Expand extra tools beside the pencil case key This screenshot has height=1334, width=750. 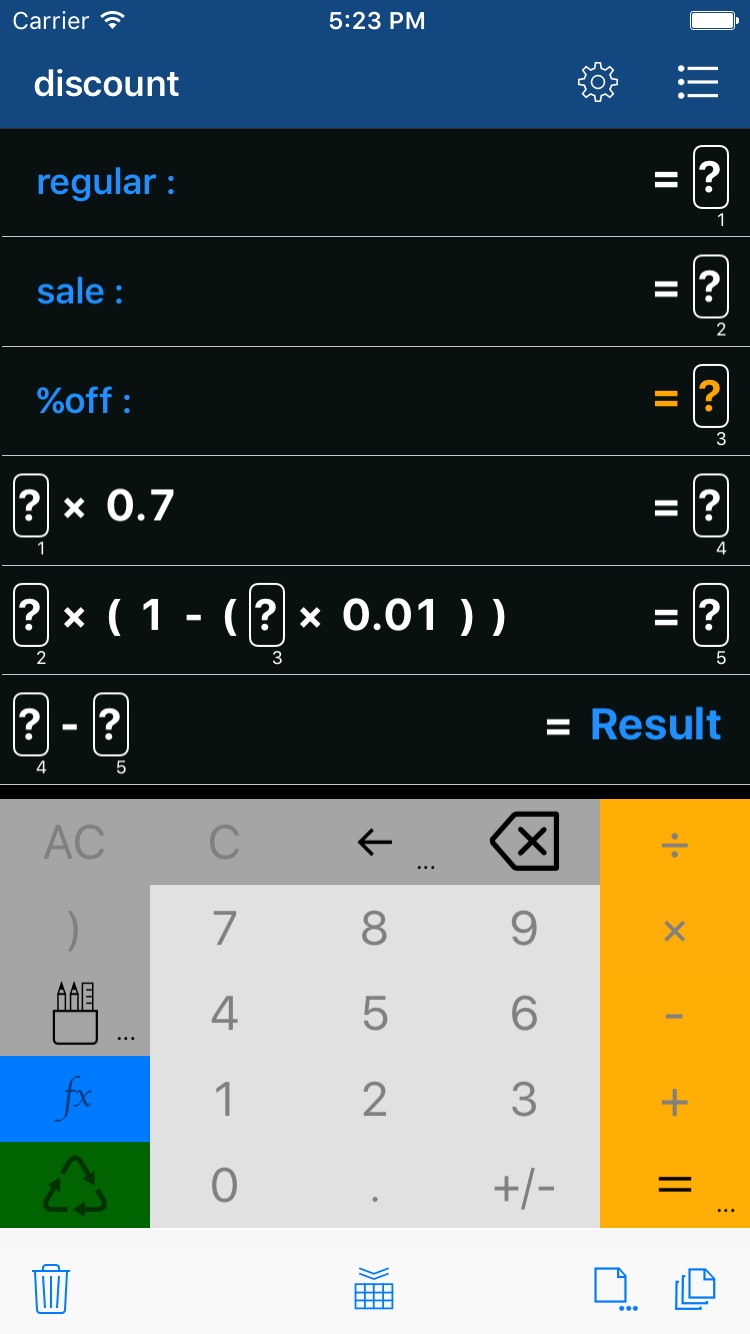[127, 1038]
